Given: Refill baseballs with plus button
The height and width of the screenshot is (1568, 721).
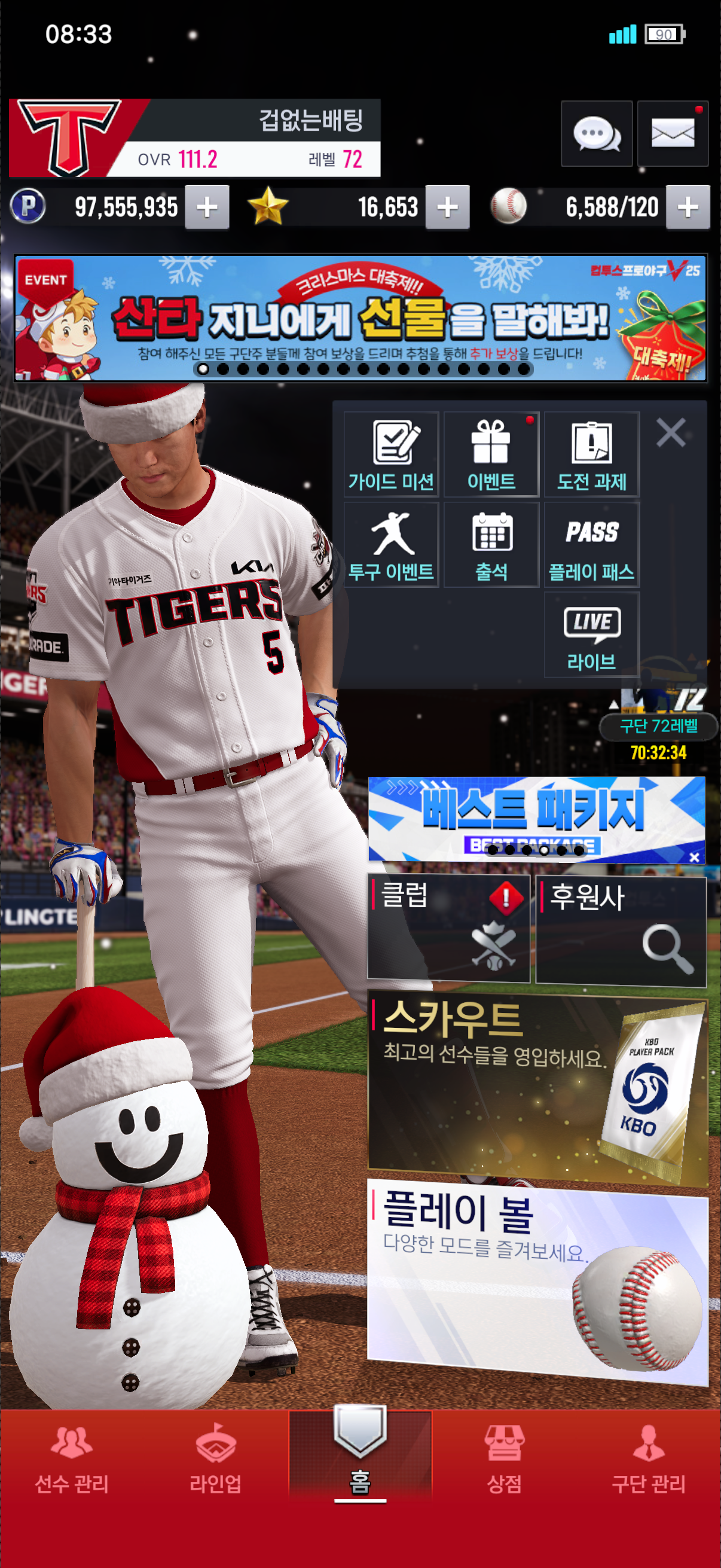Looking at the screenshot, I should pyautogui.click(x=688, y=208).
